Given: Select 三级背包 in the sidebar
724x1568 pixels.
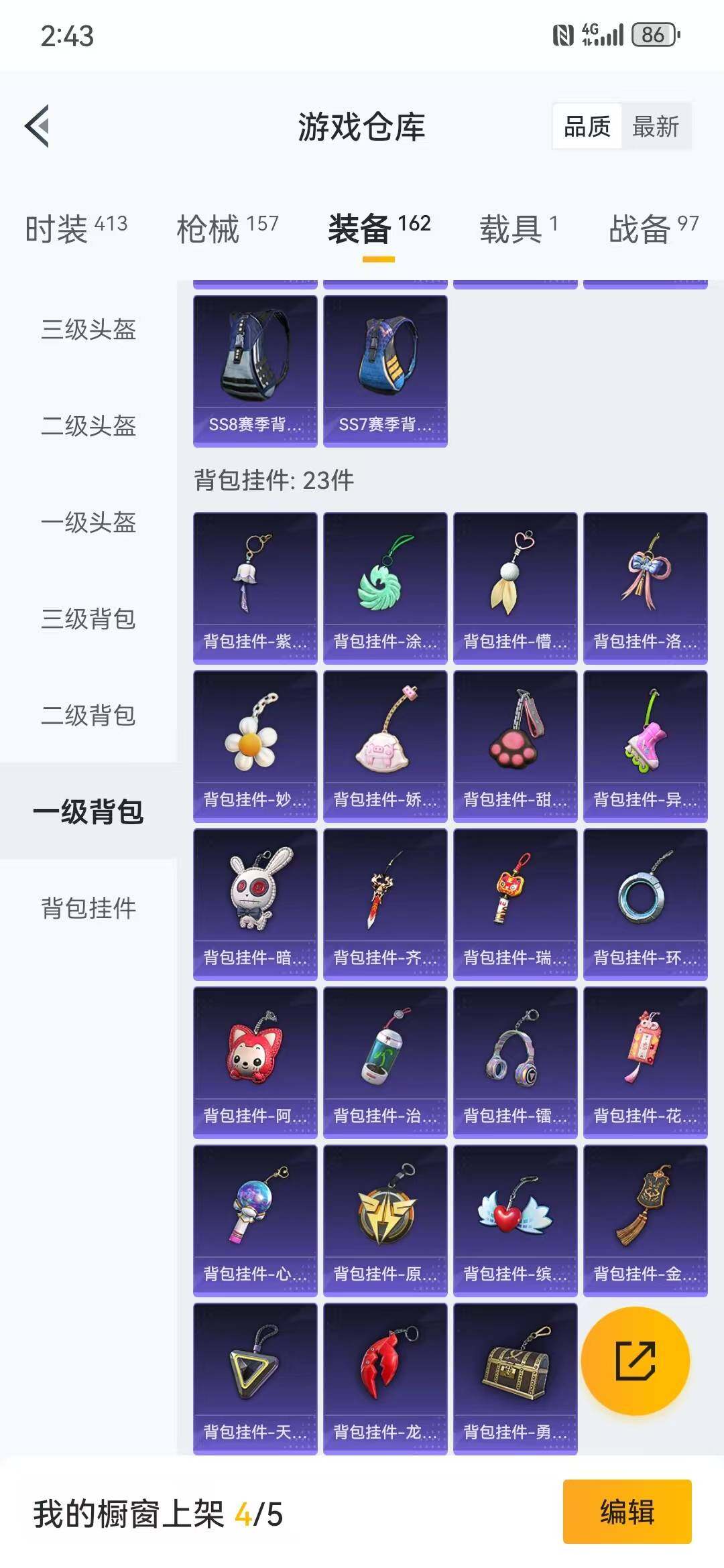Looking at the screenshot, I should coord(88,619).
